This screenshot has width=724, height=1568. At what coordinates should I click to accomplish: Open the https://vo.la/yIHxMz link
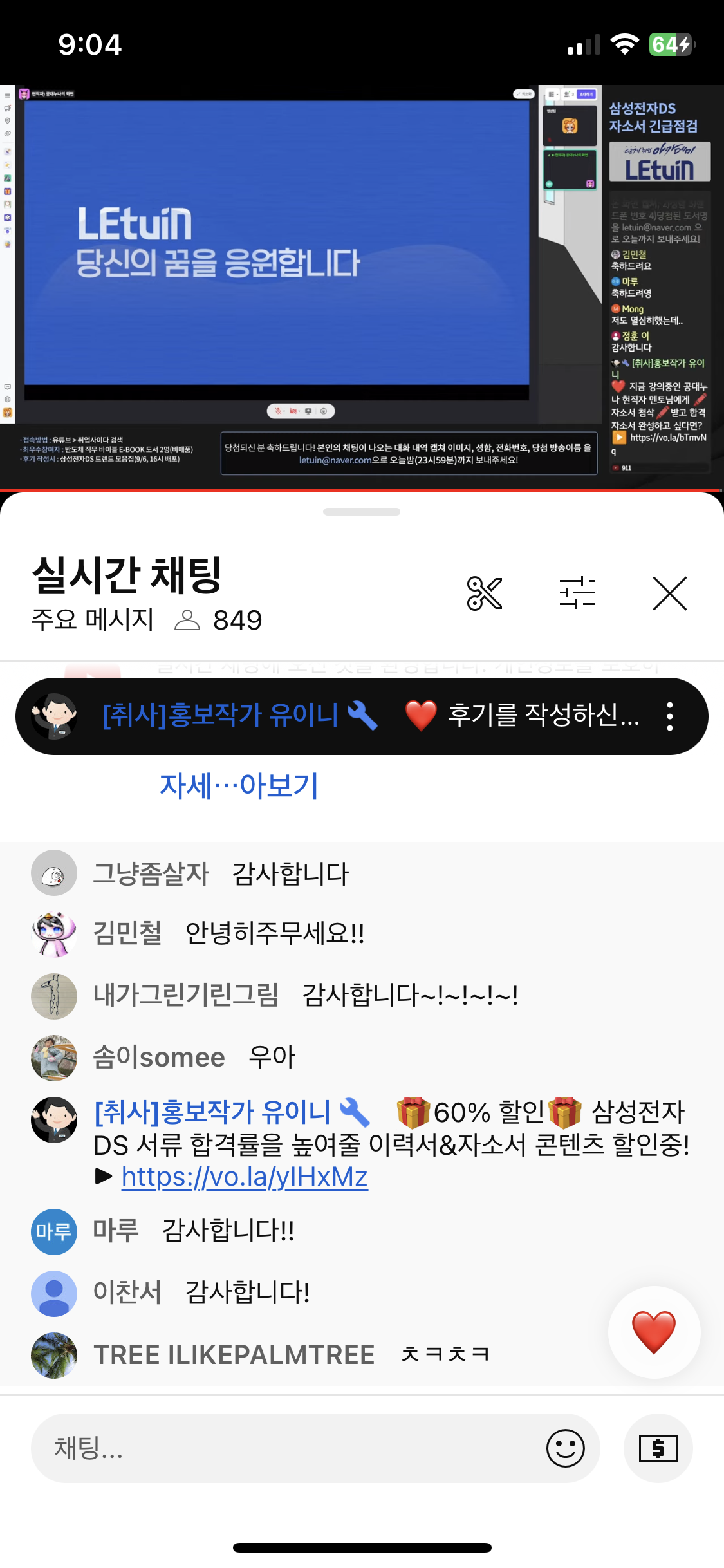(245, 1177)
